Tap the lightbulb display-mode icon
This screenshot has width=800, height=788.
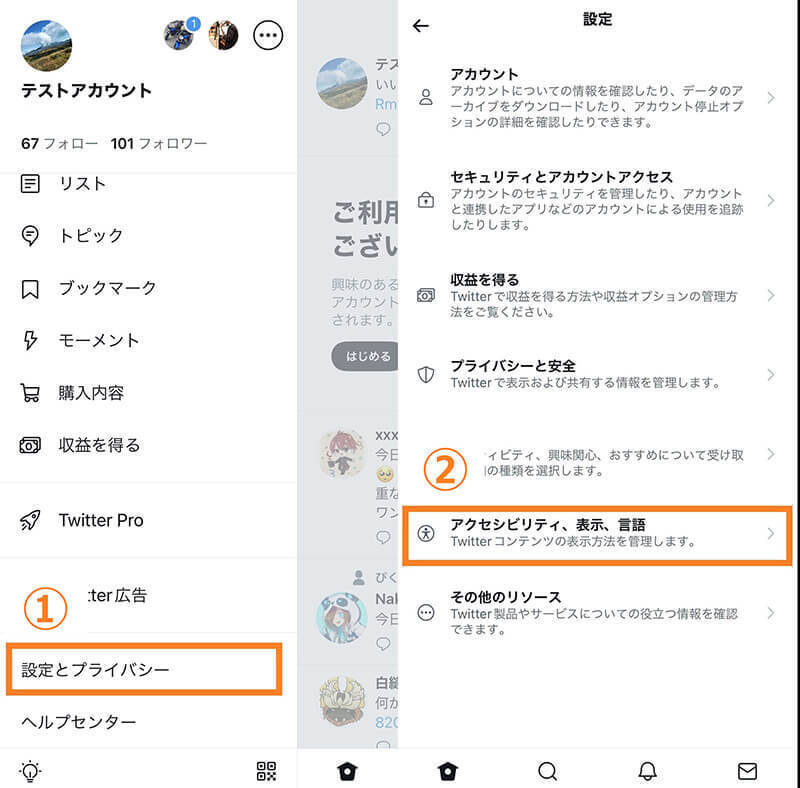click(31, 771)
